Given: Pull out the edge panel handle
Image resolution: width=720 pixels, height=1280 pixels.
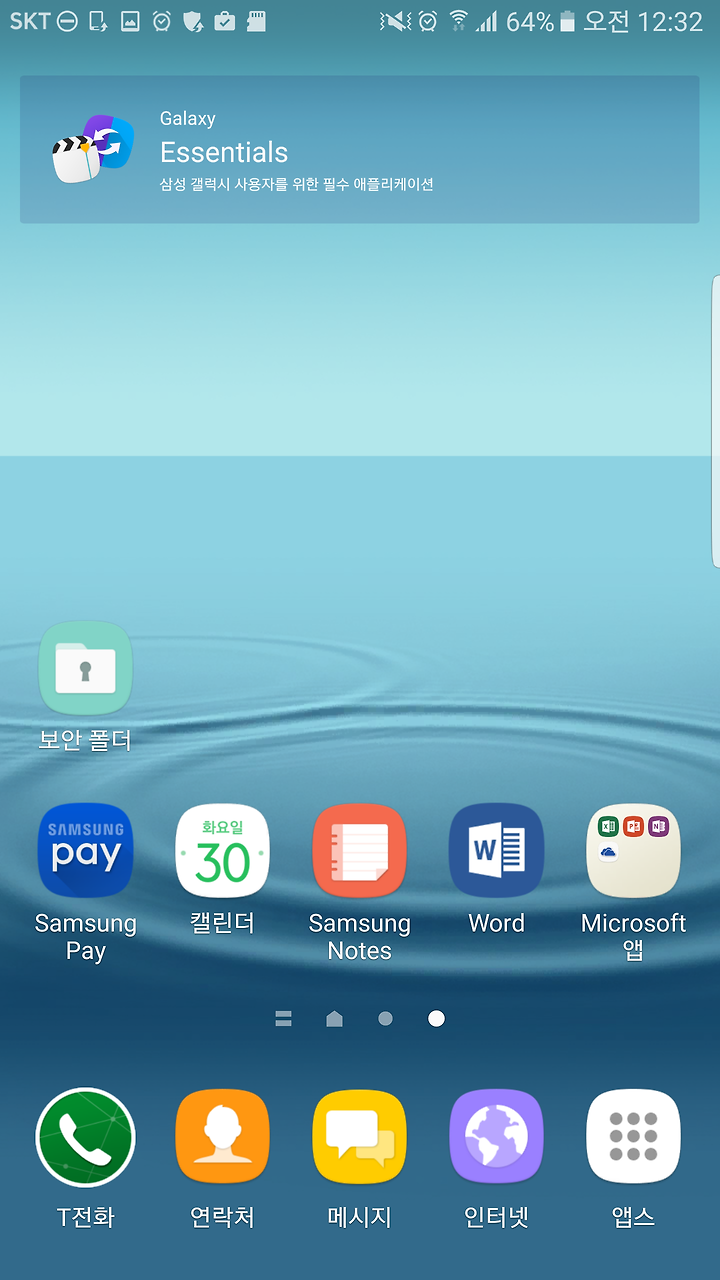Looking at the screenshot, I should click(x=715, y=421).
